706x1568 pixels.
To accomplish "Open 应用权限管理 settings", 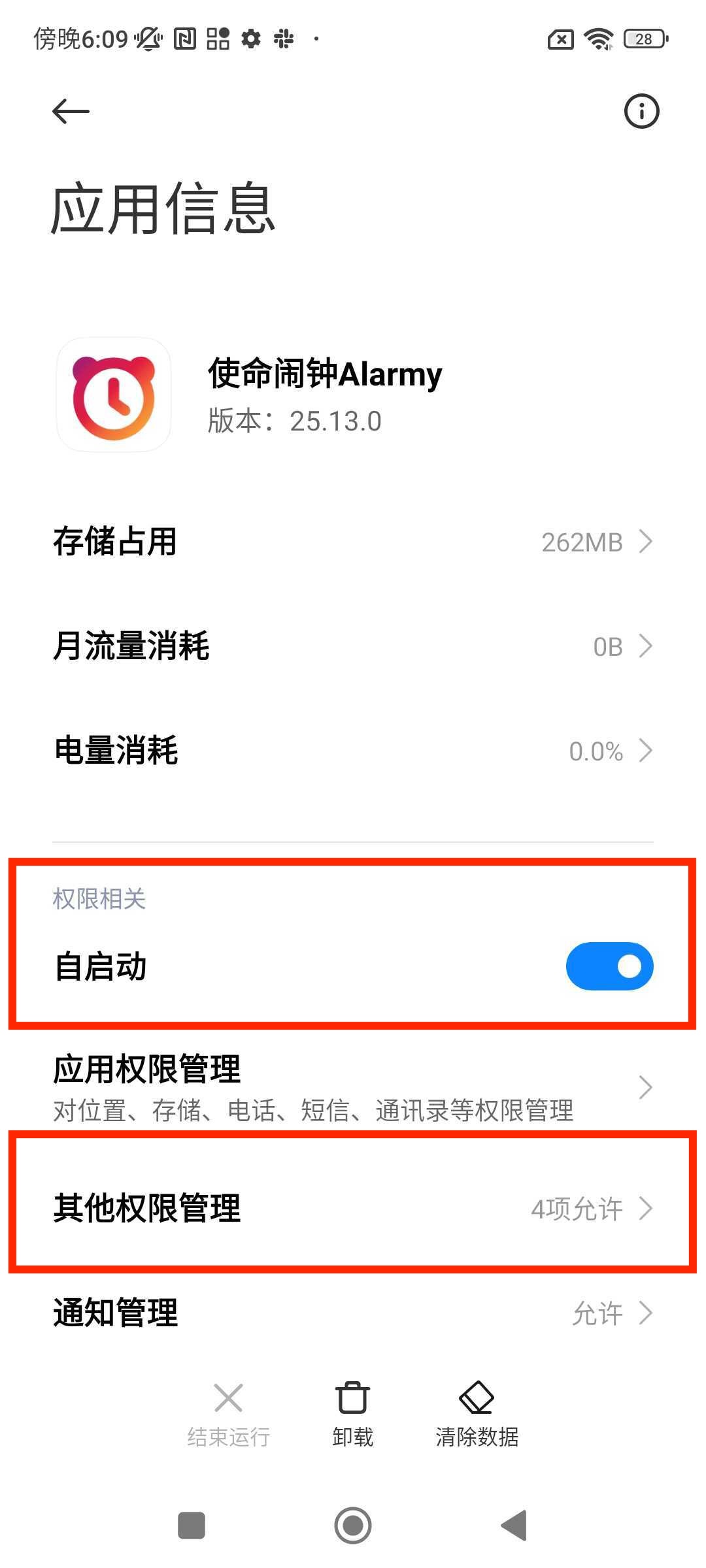I will (353, 1086).
